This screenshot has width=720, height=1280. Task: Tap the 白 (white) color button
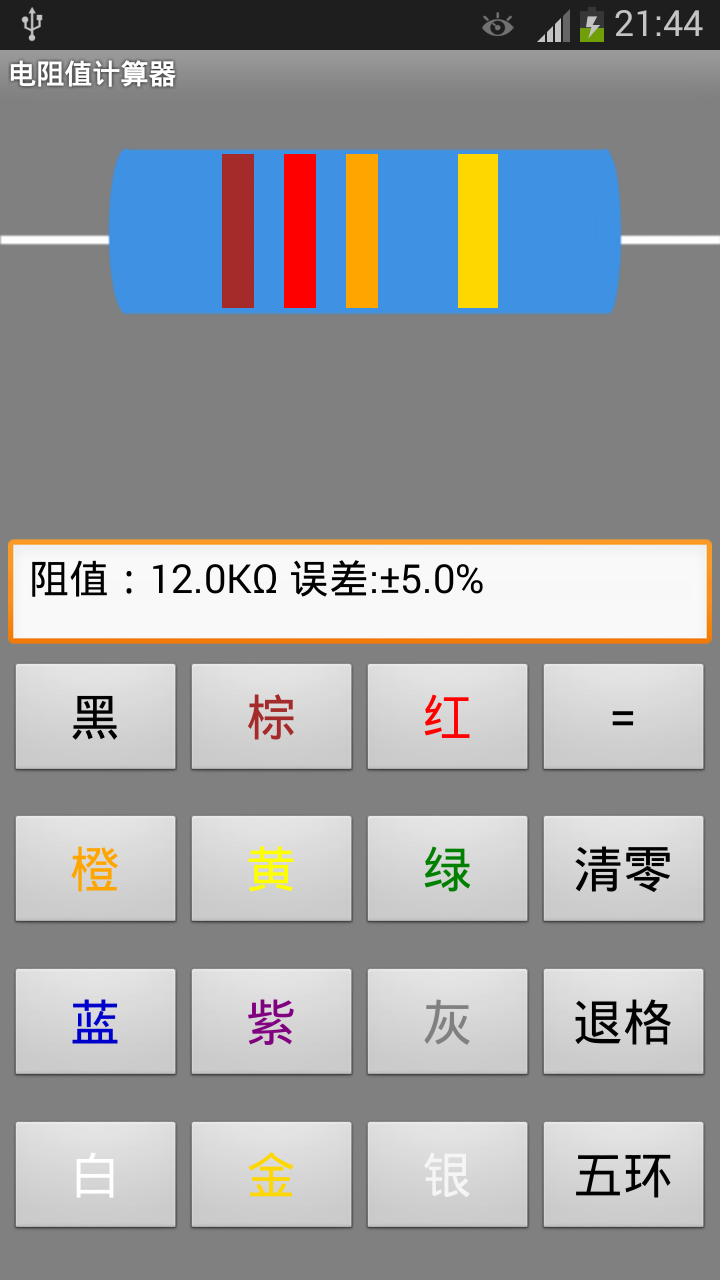pyautogui.click(x=95, y=1174)
